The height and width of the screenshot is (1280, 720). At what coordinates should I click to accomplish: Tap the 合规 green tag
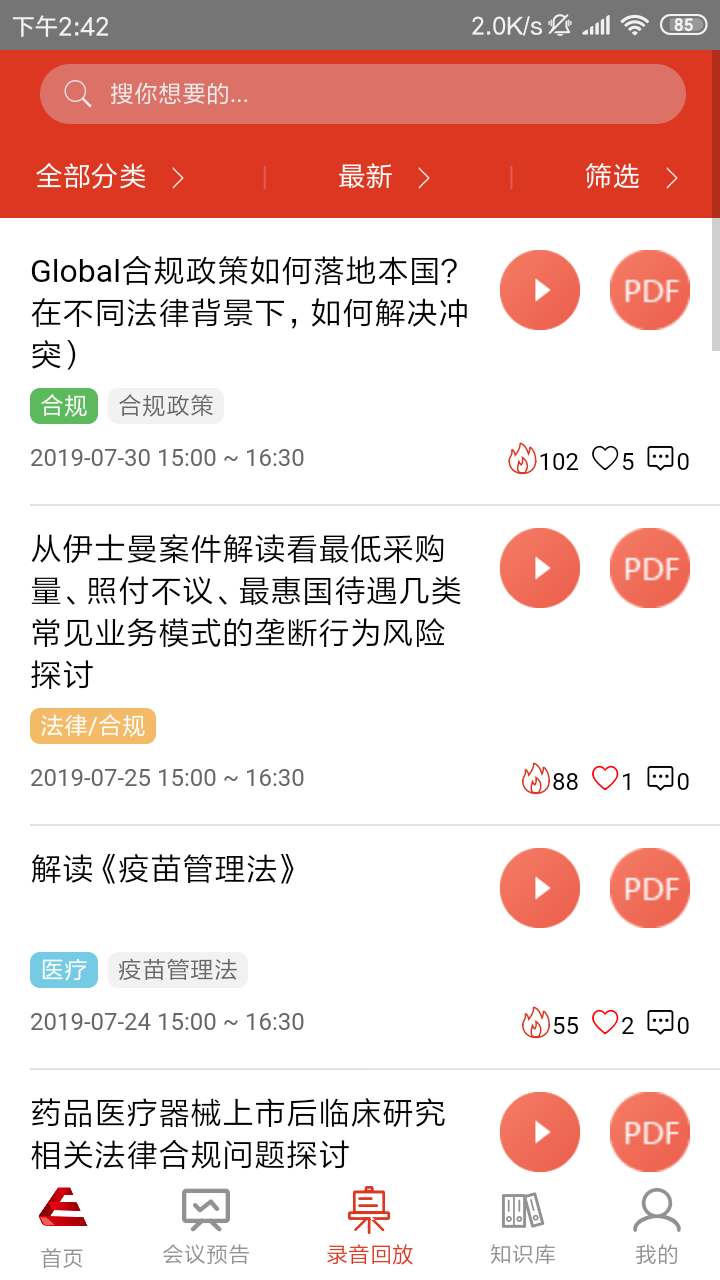pos(63,405)
